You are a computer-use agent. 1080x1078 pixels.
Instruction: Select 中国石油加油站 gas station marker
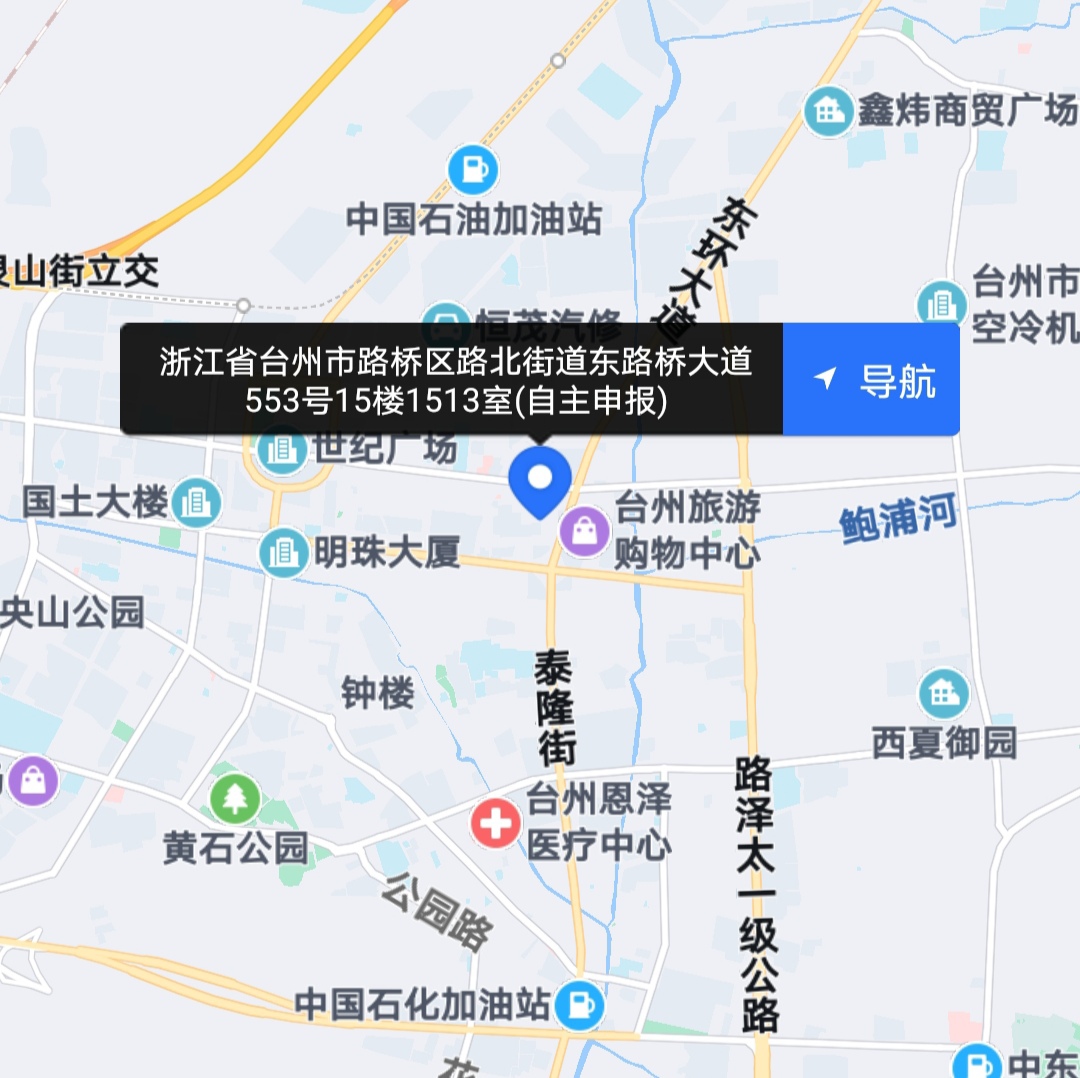point(472,171)
